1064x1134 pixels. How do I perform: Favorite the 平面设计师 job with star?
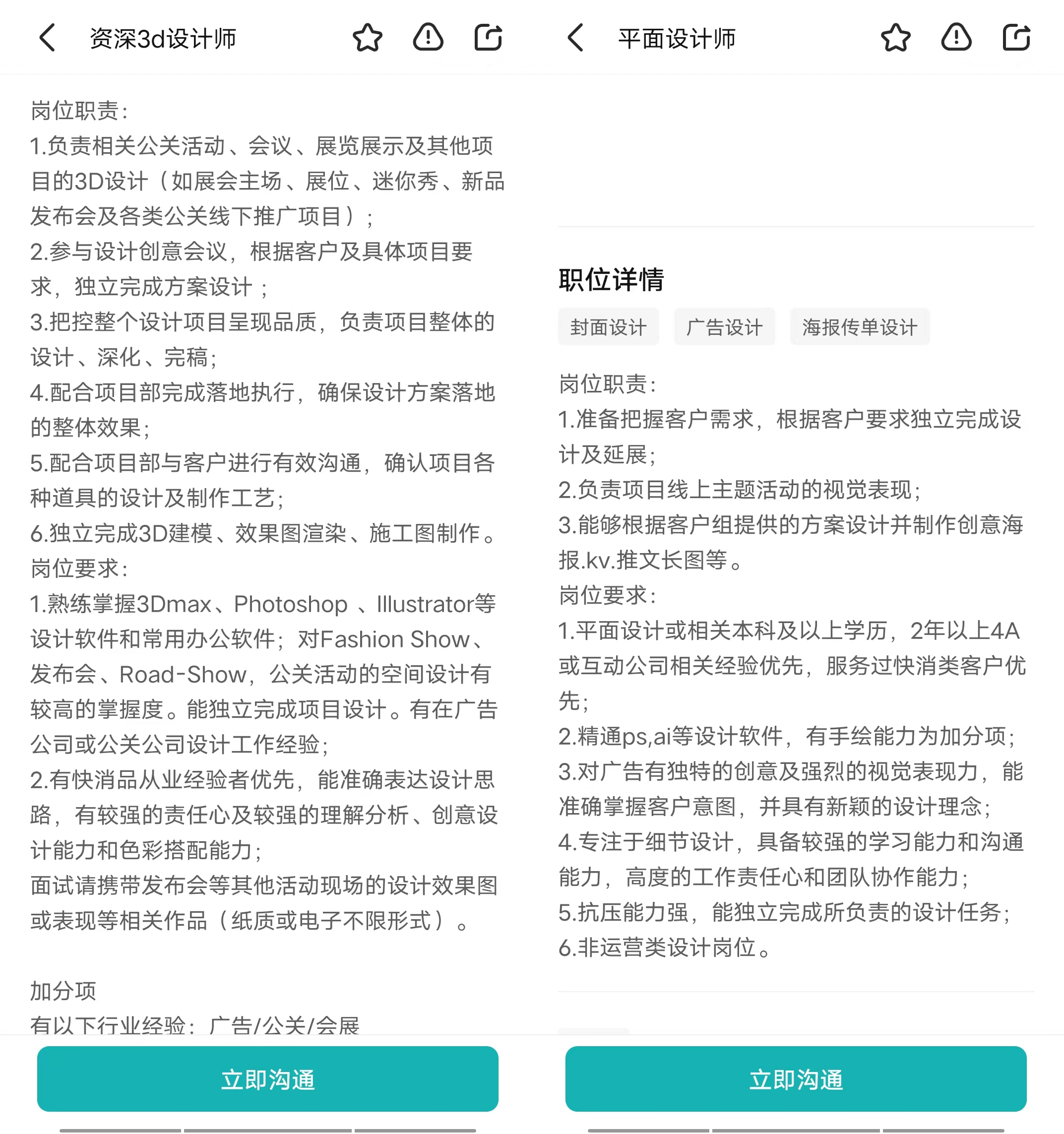pos(896,38)
